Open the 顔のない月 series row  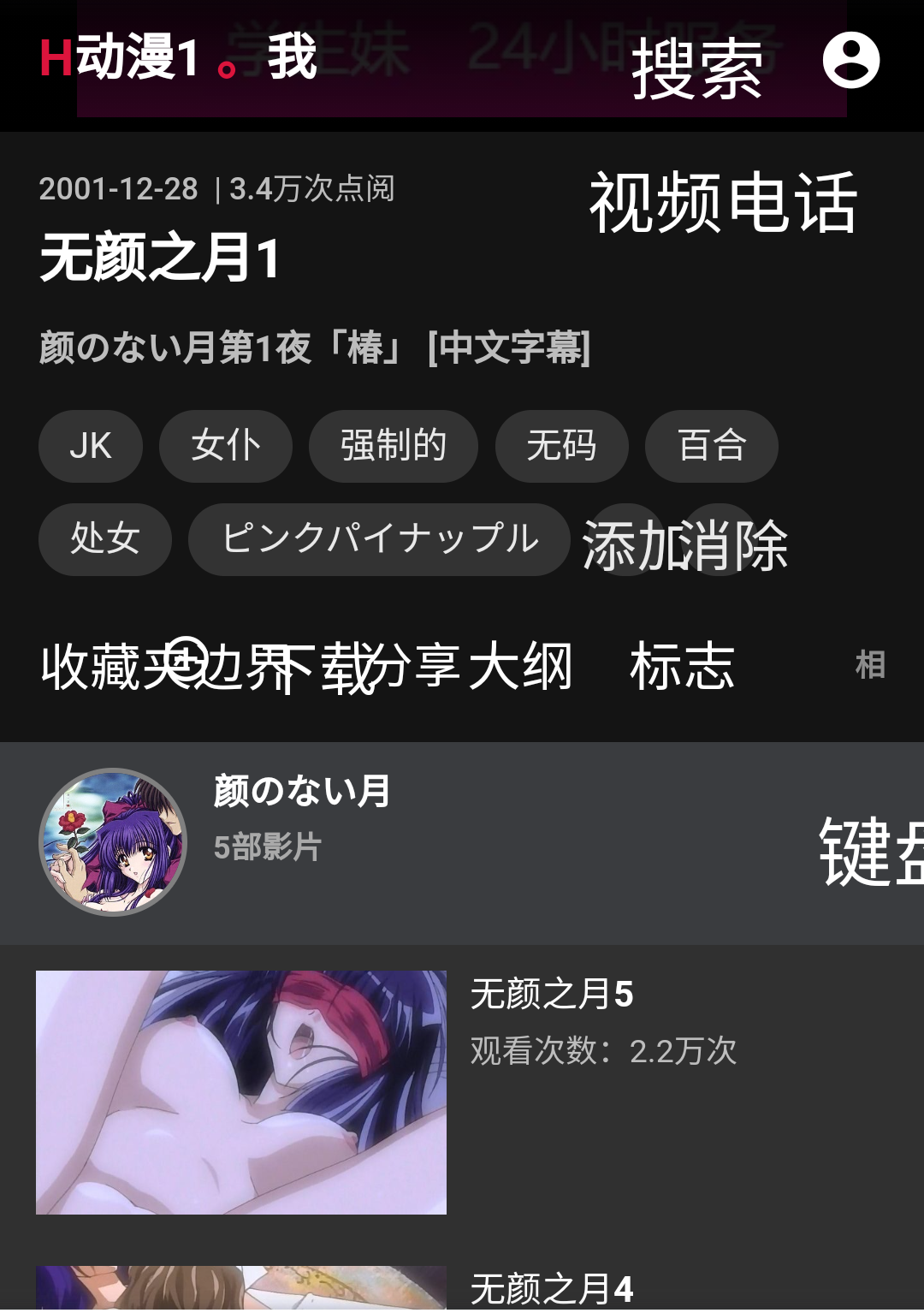pos(462,842)
